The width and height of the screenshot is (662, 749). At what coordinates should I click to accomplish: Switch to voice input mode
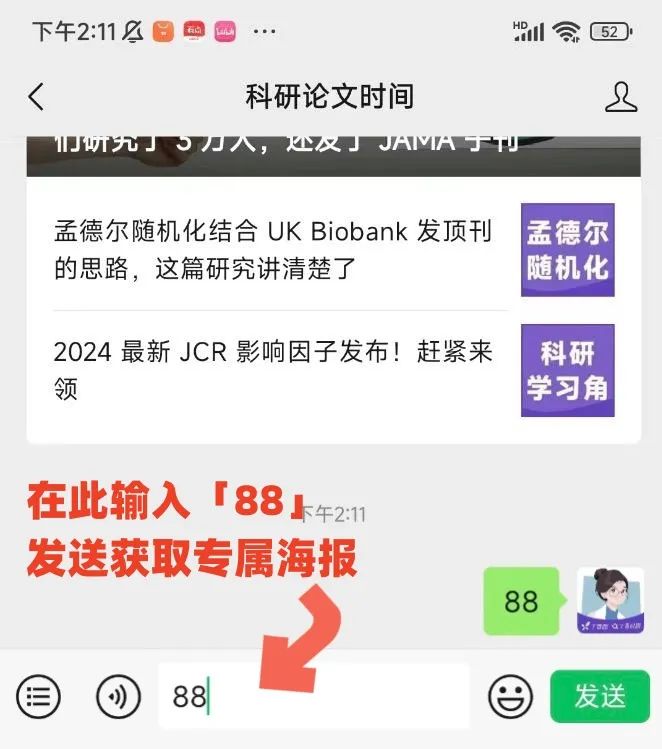pyautogui.click(x=118, y=696)
